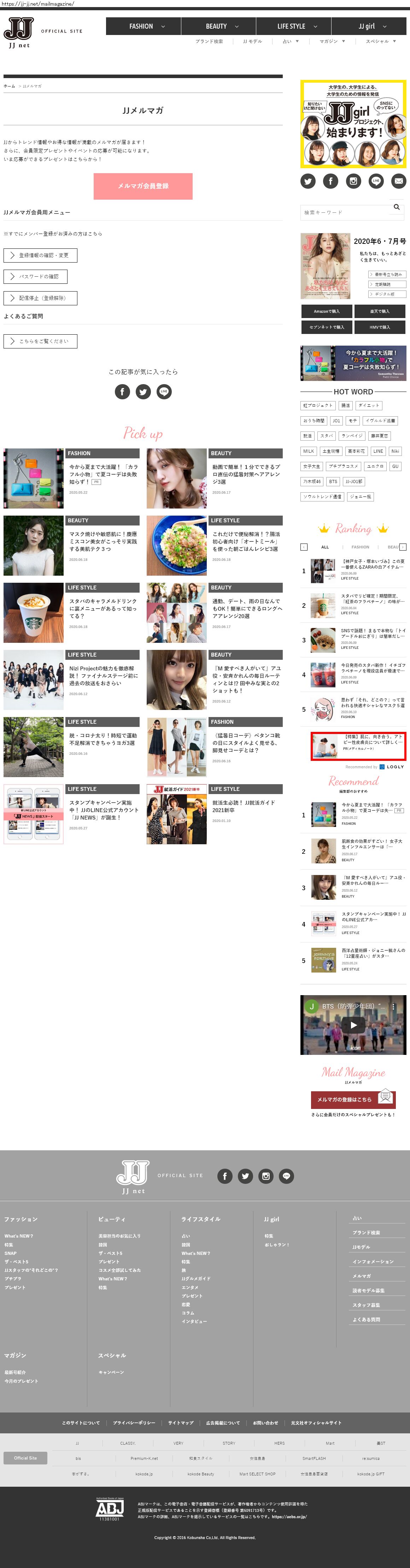Image resolution: width=410 pixels, height=1568 pixels.
Task: Open Twitter icon below JJ girl banner
Action: (308, 181)
